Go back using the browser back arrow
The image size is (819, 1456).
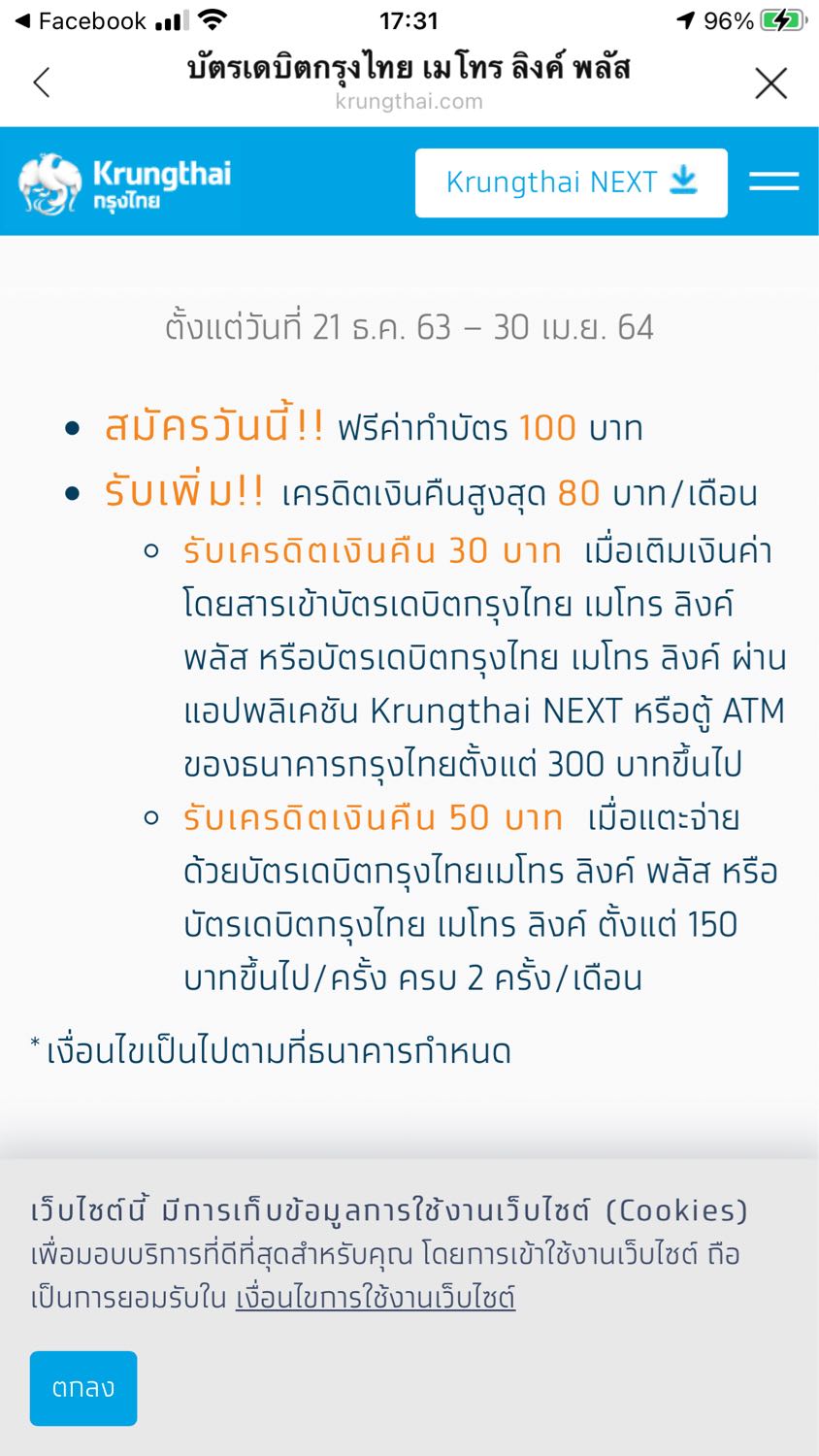tap(42, 83)
